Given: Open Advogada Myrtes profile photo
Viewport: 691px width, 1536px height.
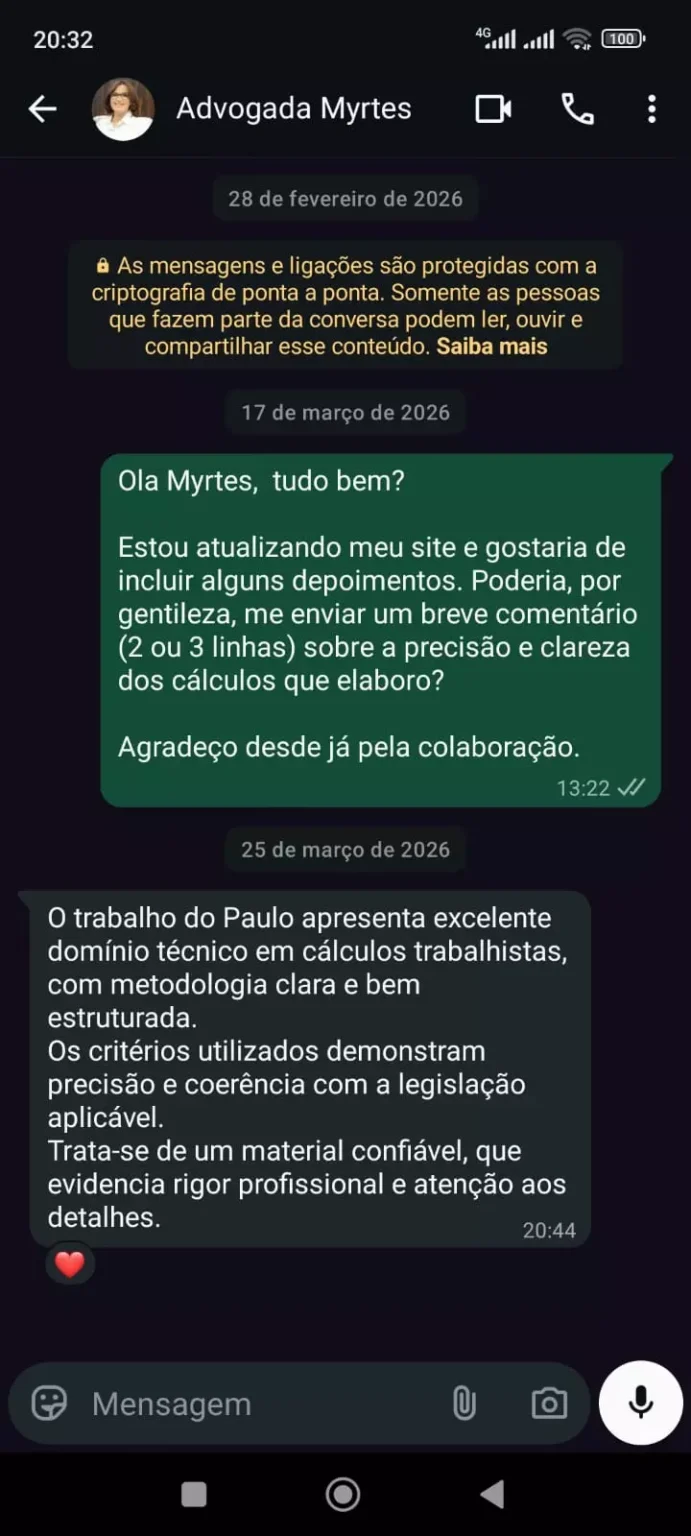Looking at the screenshot, I should coord(123,109).
